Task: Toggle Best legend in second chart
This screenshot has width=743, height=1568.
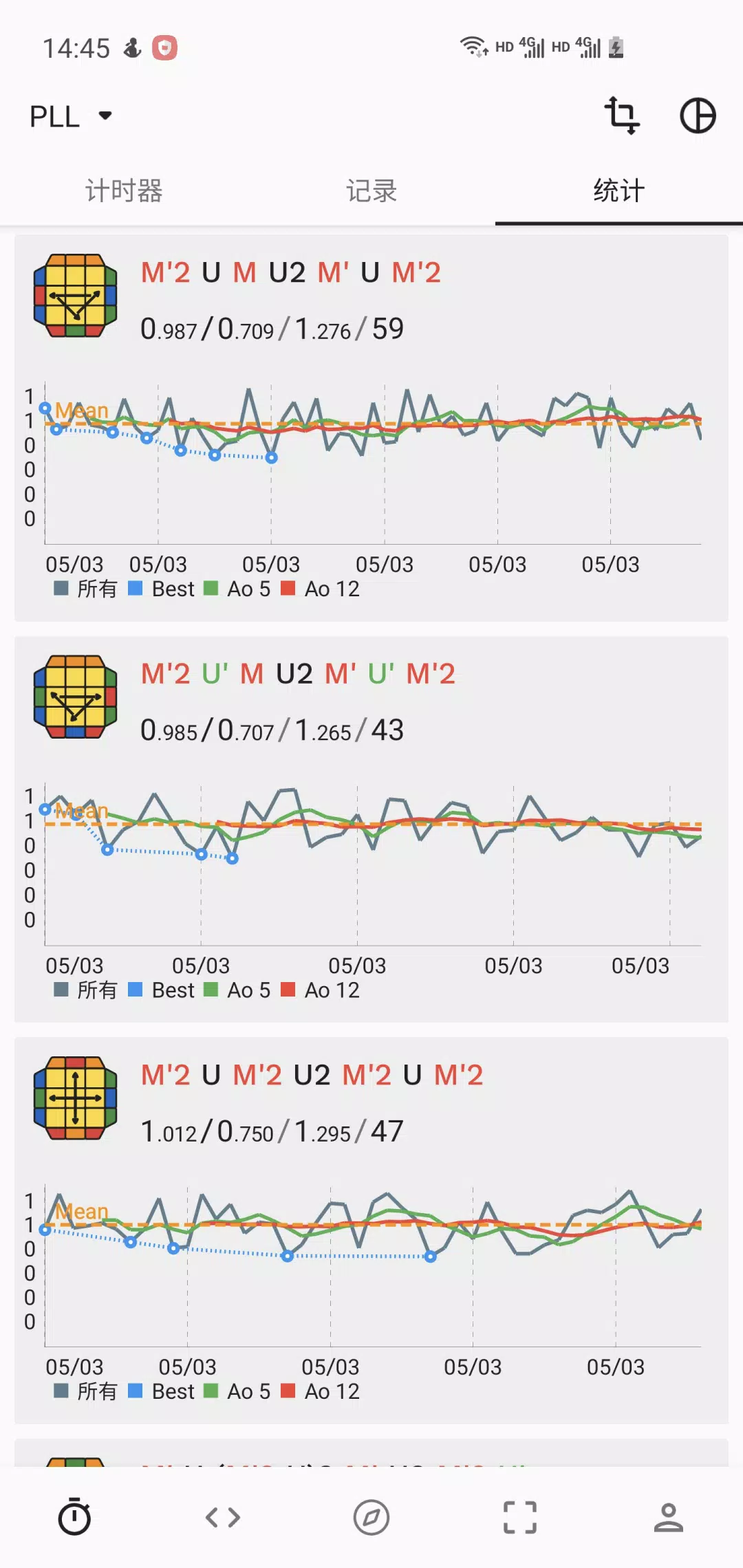Action: (x=162, y=990)
